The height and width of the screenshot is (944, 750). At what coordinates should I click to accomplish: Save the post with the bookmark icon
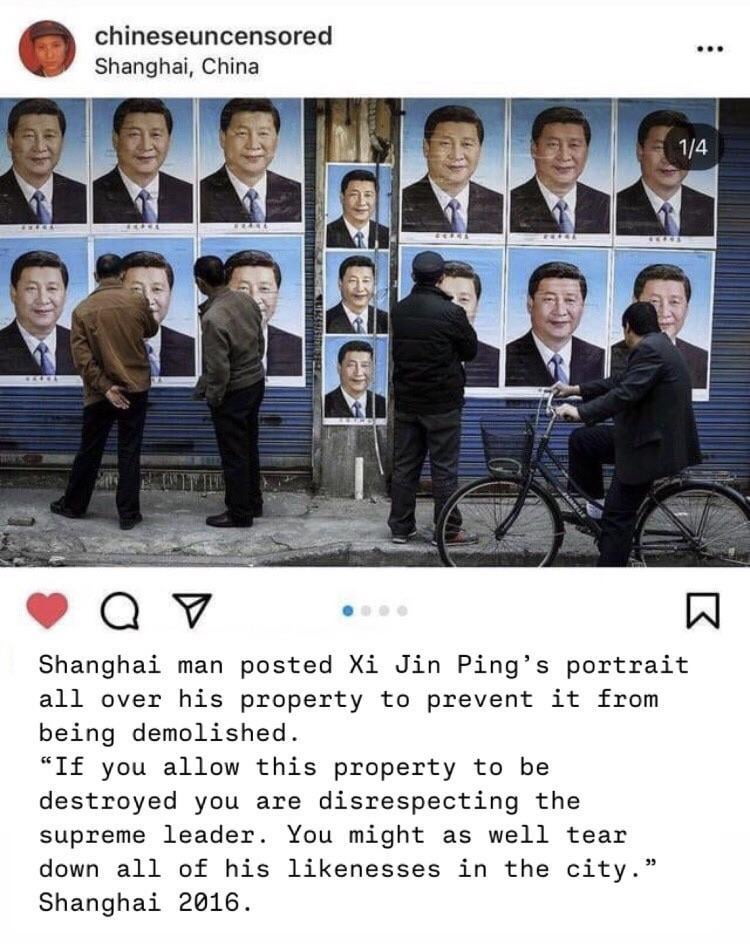pyautogui.click(x=703, y=611)
